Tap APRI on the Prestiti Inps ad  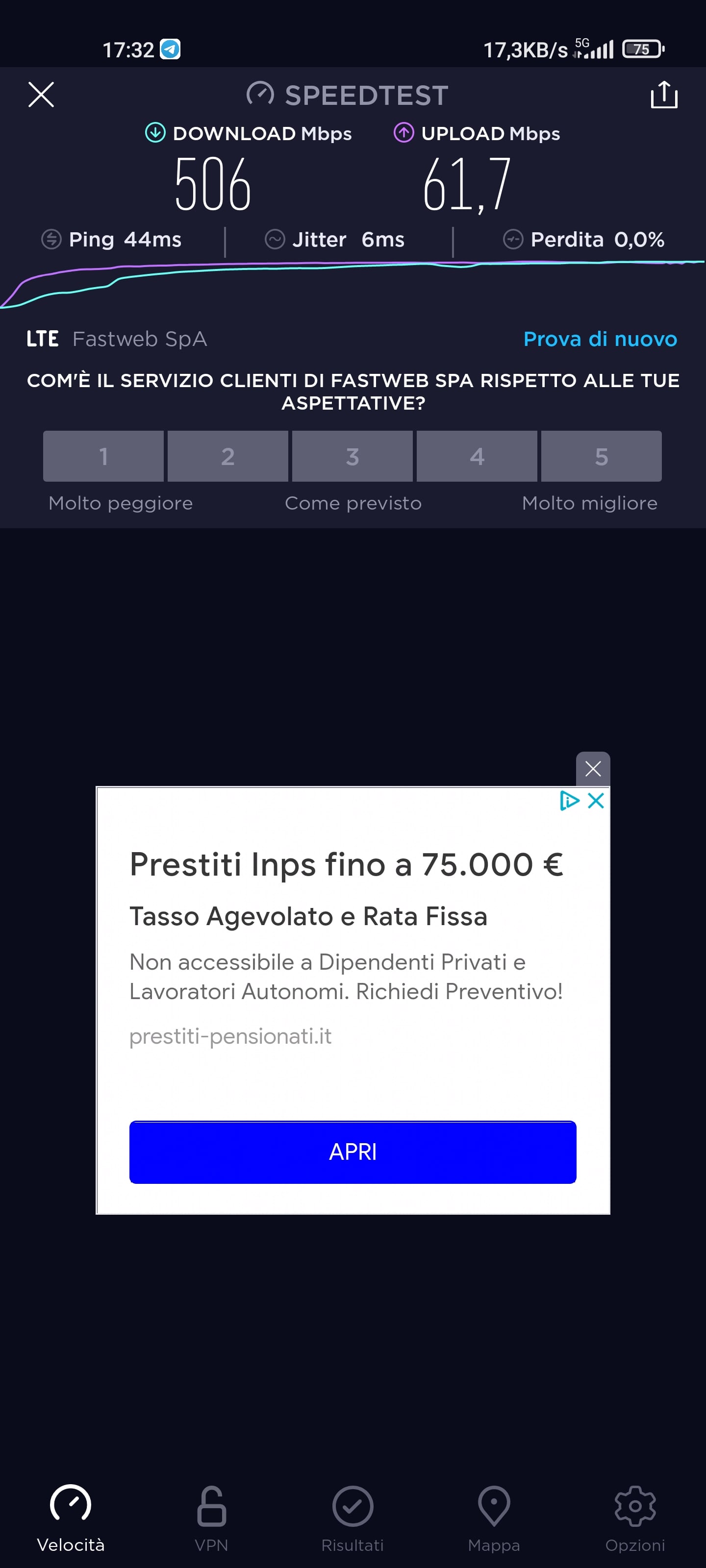[x=353, y=1151]
